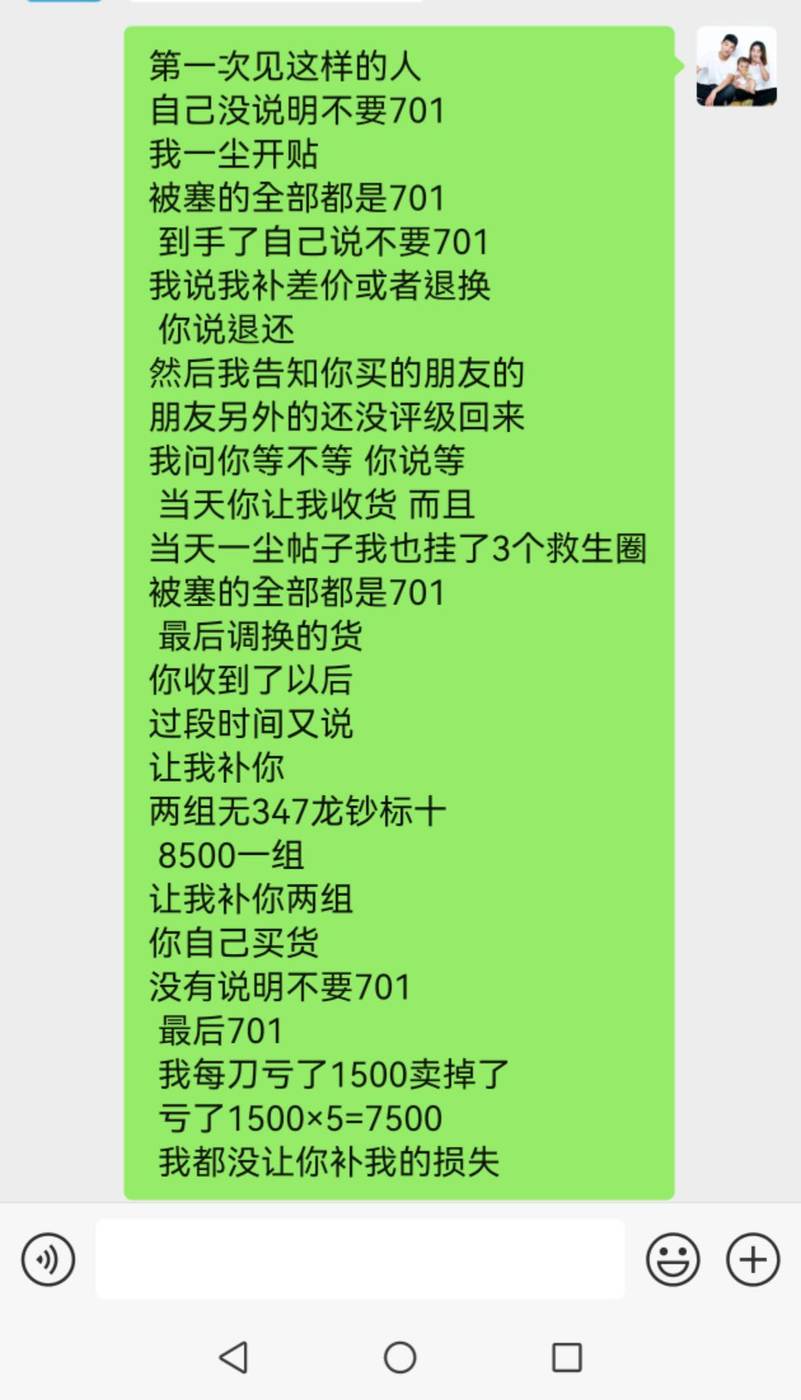Open the plus attachment menu
The image size is (801, 1400).
click(x=753, y=1259)
